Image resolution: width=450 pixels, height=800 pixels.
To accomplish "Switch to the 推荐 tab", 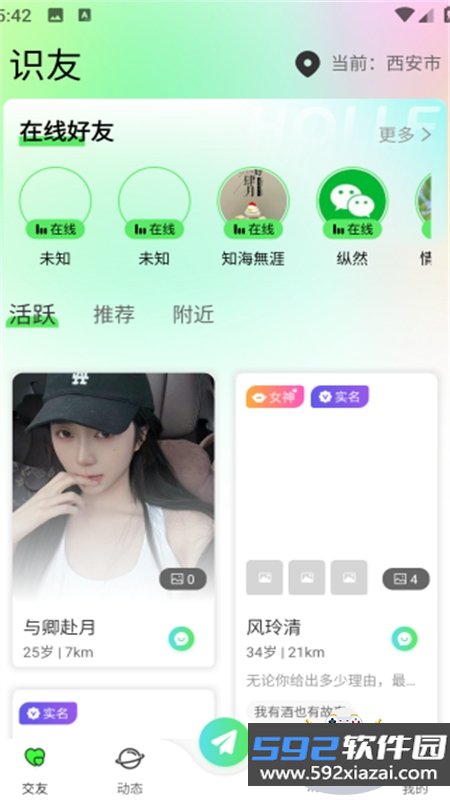I will click(114, 314).
